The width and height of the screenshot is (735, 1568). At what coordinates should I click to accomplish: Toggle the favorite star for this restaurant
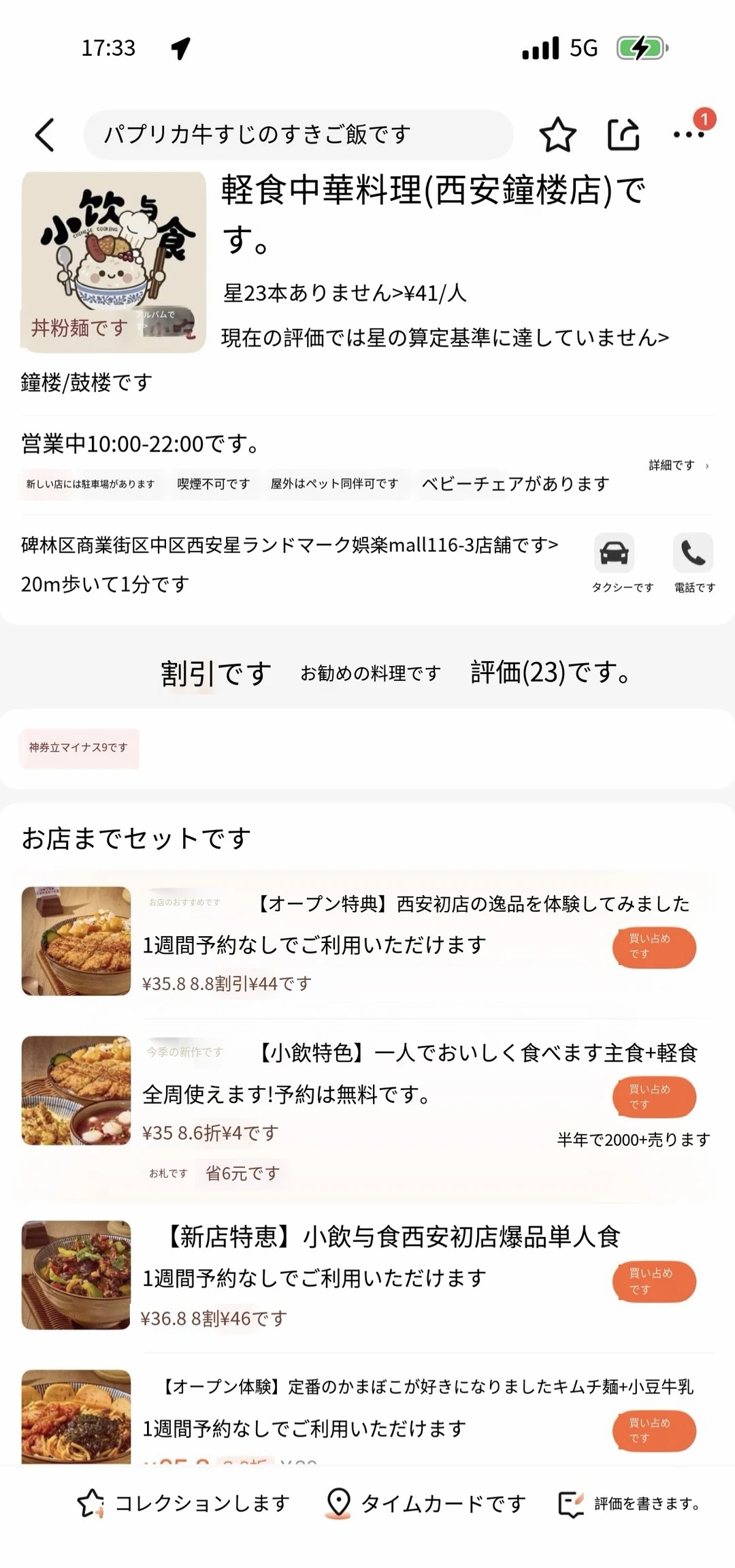tap(557, 134)
